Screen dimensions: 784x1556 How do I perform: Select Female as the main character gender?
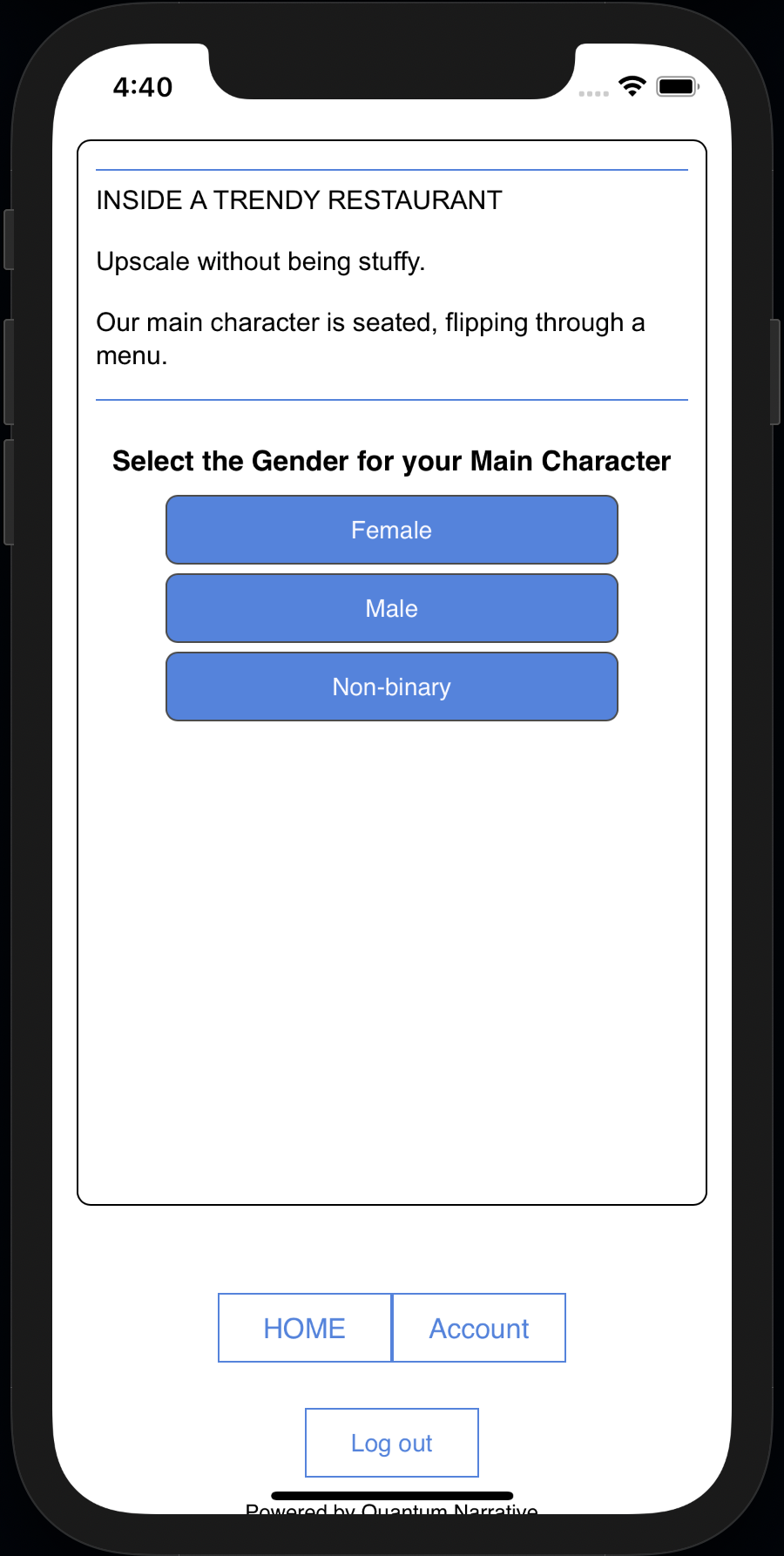pyautogui.click(x=392, y=530)
